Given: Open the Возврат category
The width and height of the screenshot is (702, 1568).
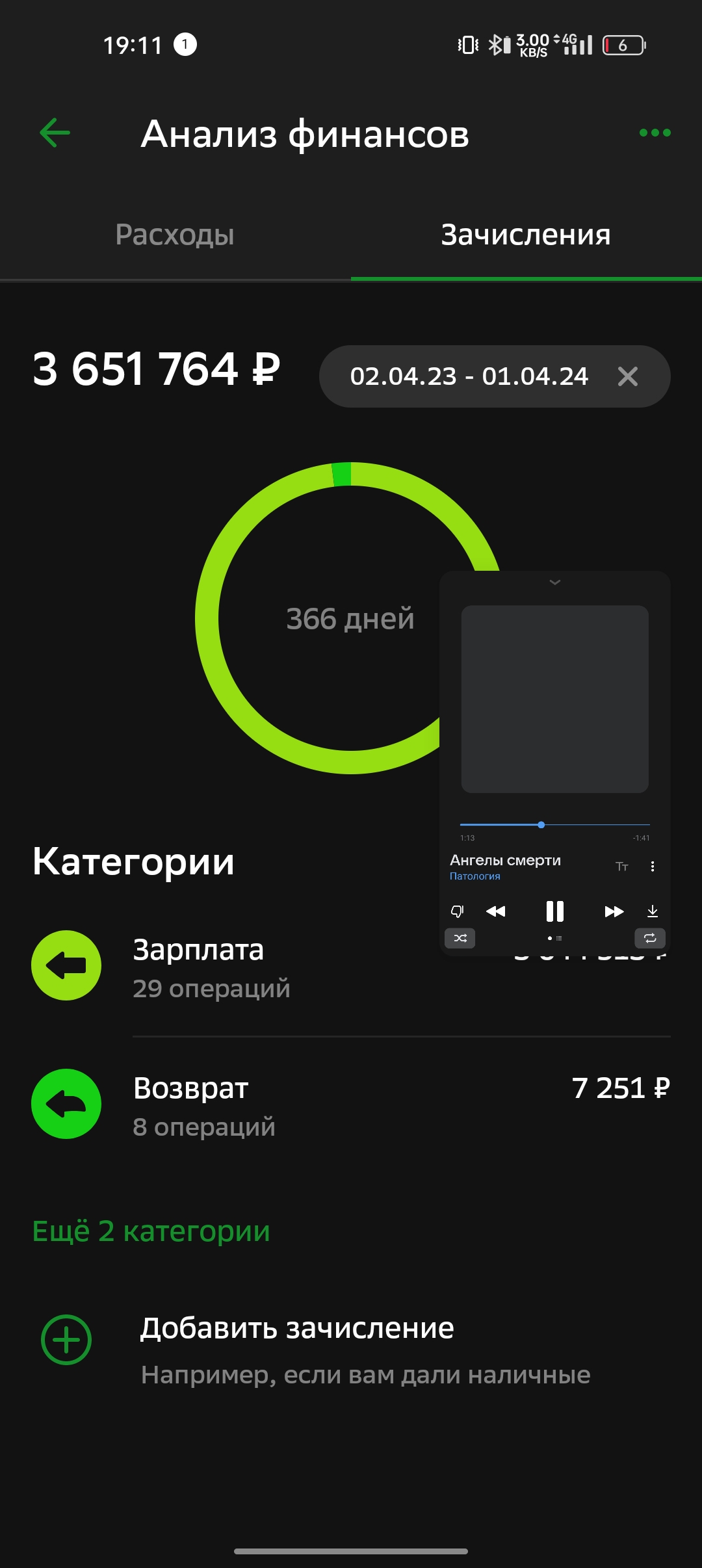Looking at the screenshot, I should (351, 1105).
